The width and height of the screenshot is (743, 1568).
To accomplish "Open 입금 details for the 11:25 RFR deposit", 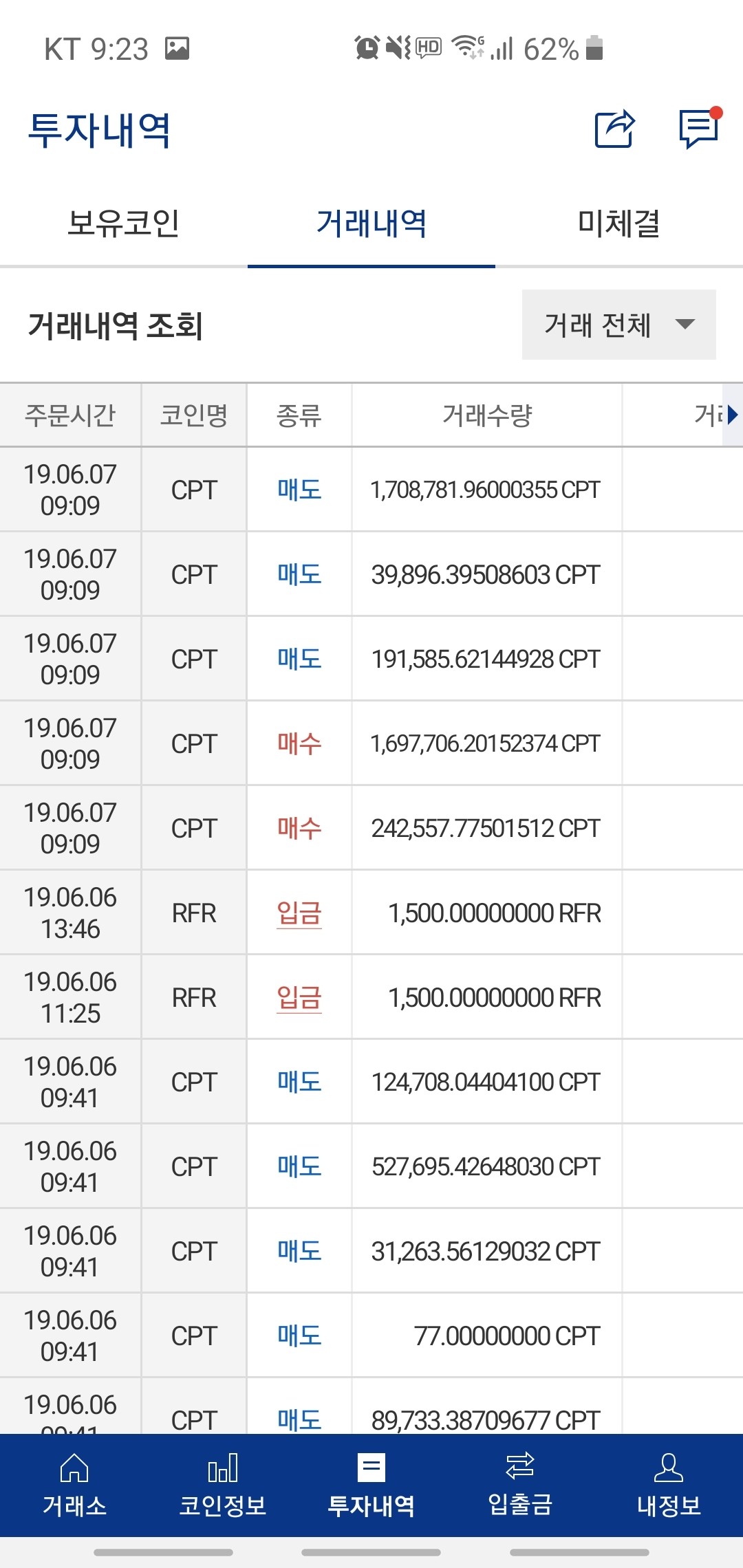I will (298, 997).
